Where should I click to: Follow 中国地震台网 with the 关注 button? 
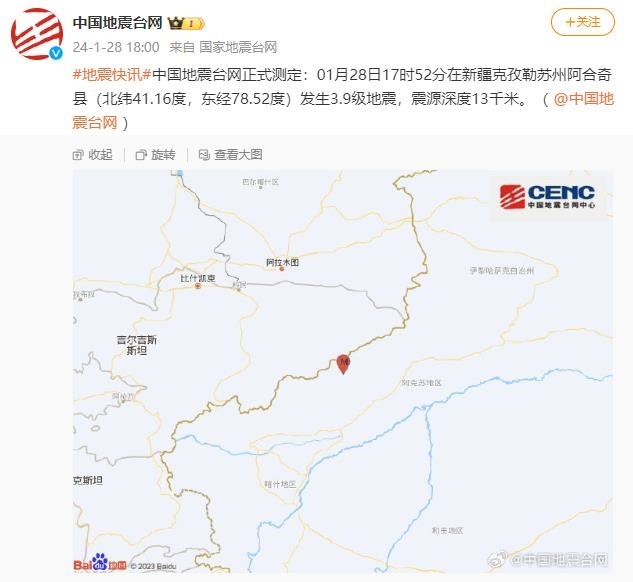tap(583, 22)
